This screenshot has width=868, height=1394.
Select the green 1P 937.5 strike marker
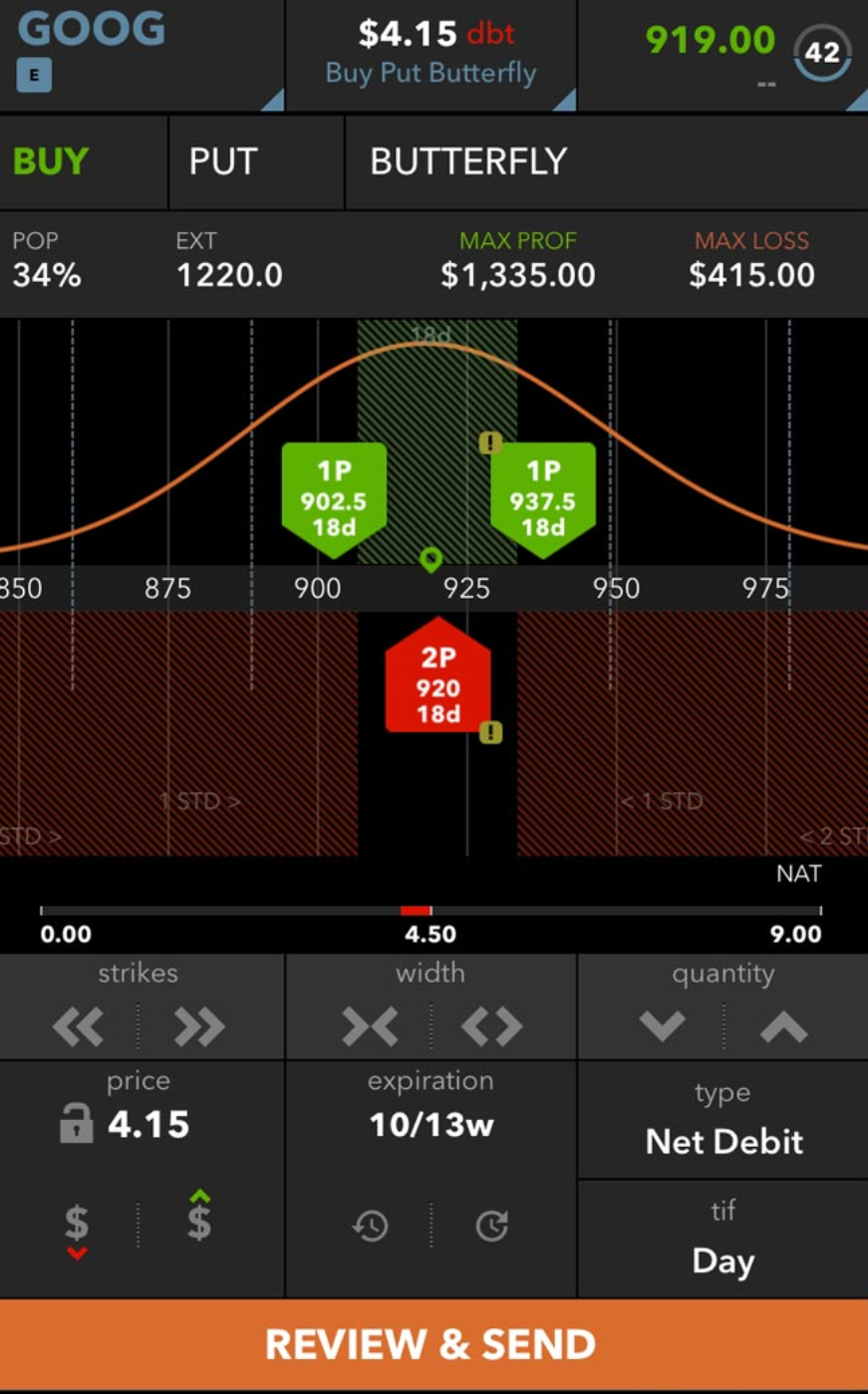543,499
